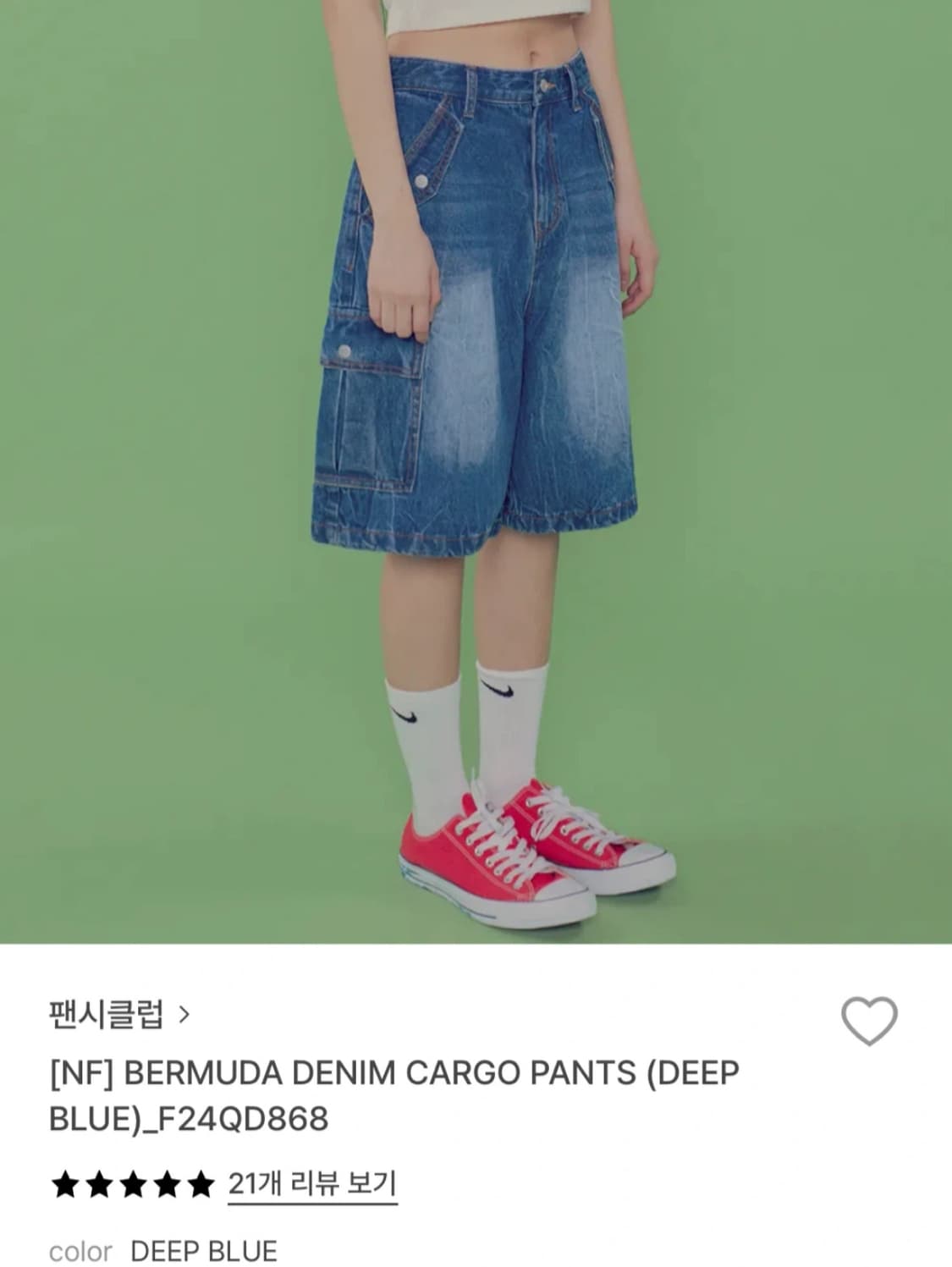Viewport: 952px width, 1267px height.
Task: Tap the product photo of the denim shorts
Action: pyautogui.click(x=474, y=339)
